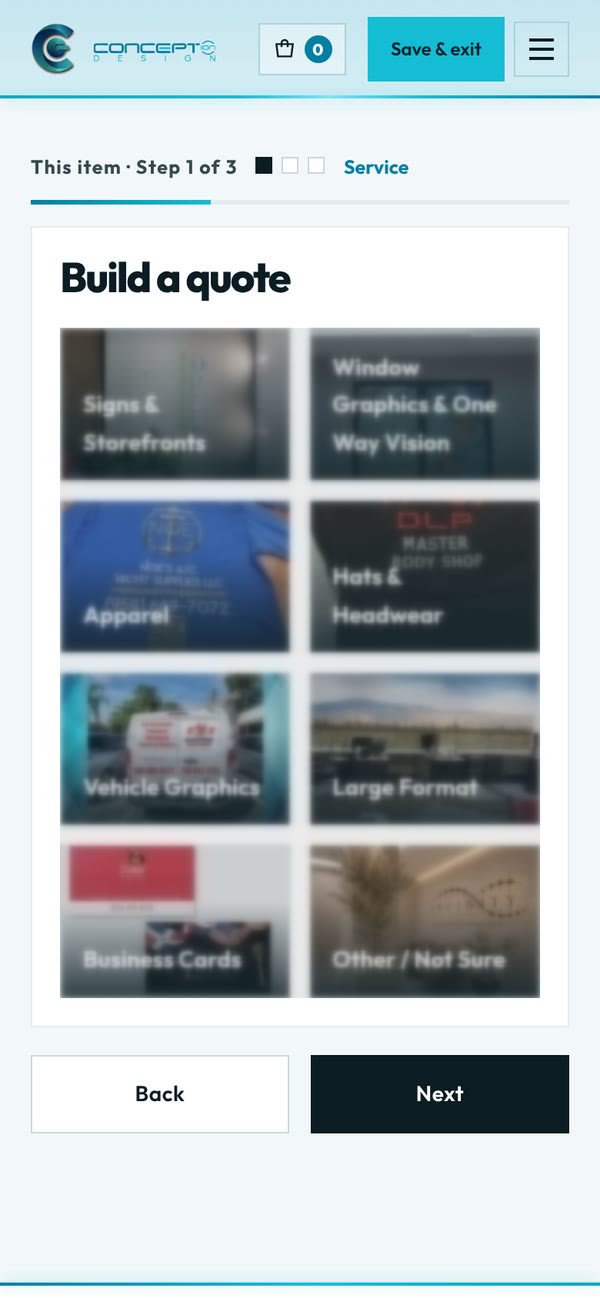
Task: Select Signs & Storefronts service
Action: tap(175, 404)
